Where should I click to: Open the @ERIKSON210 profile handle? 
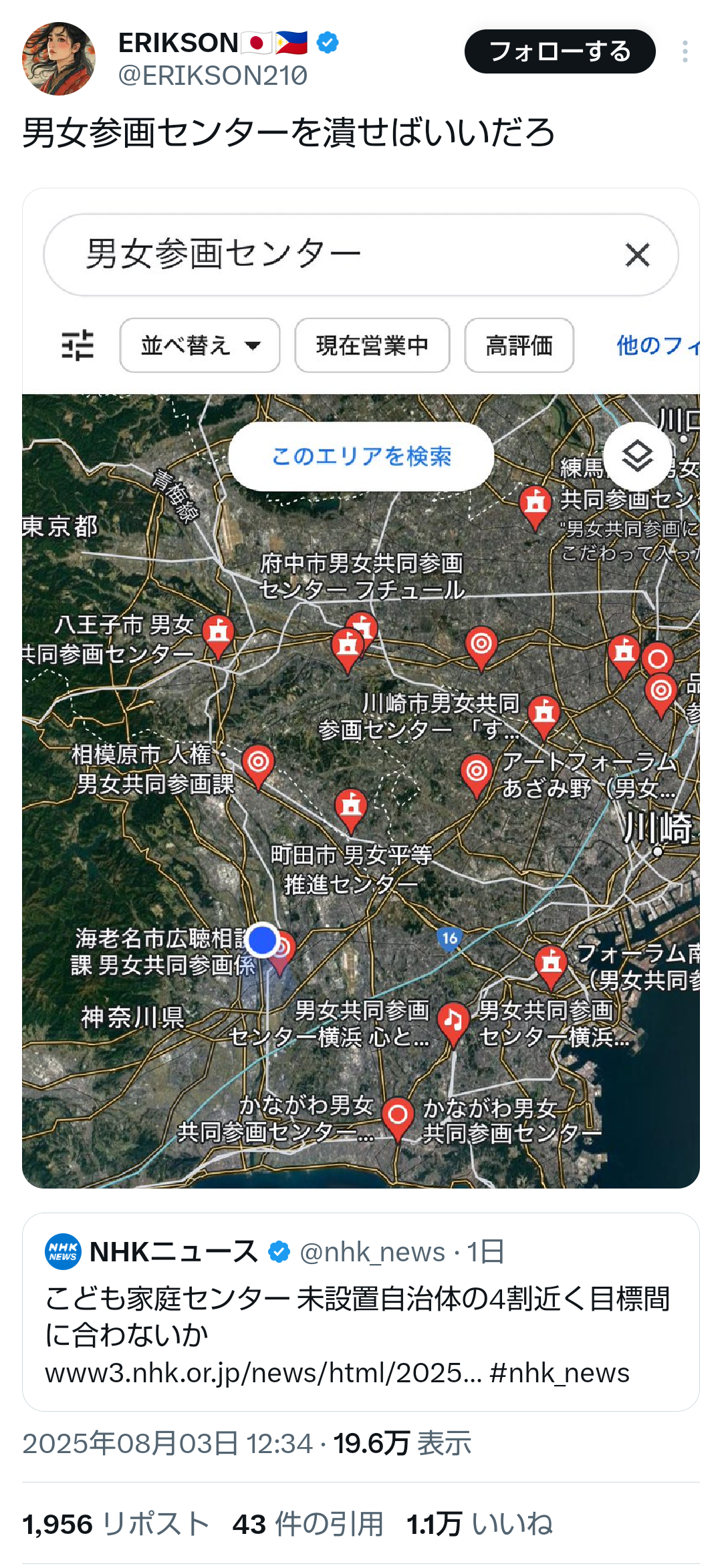[213, 75]
